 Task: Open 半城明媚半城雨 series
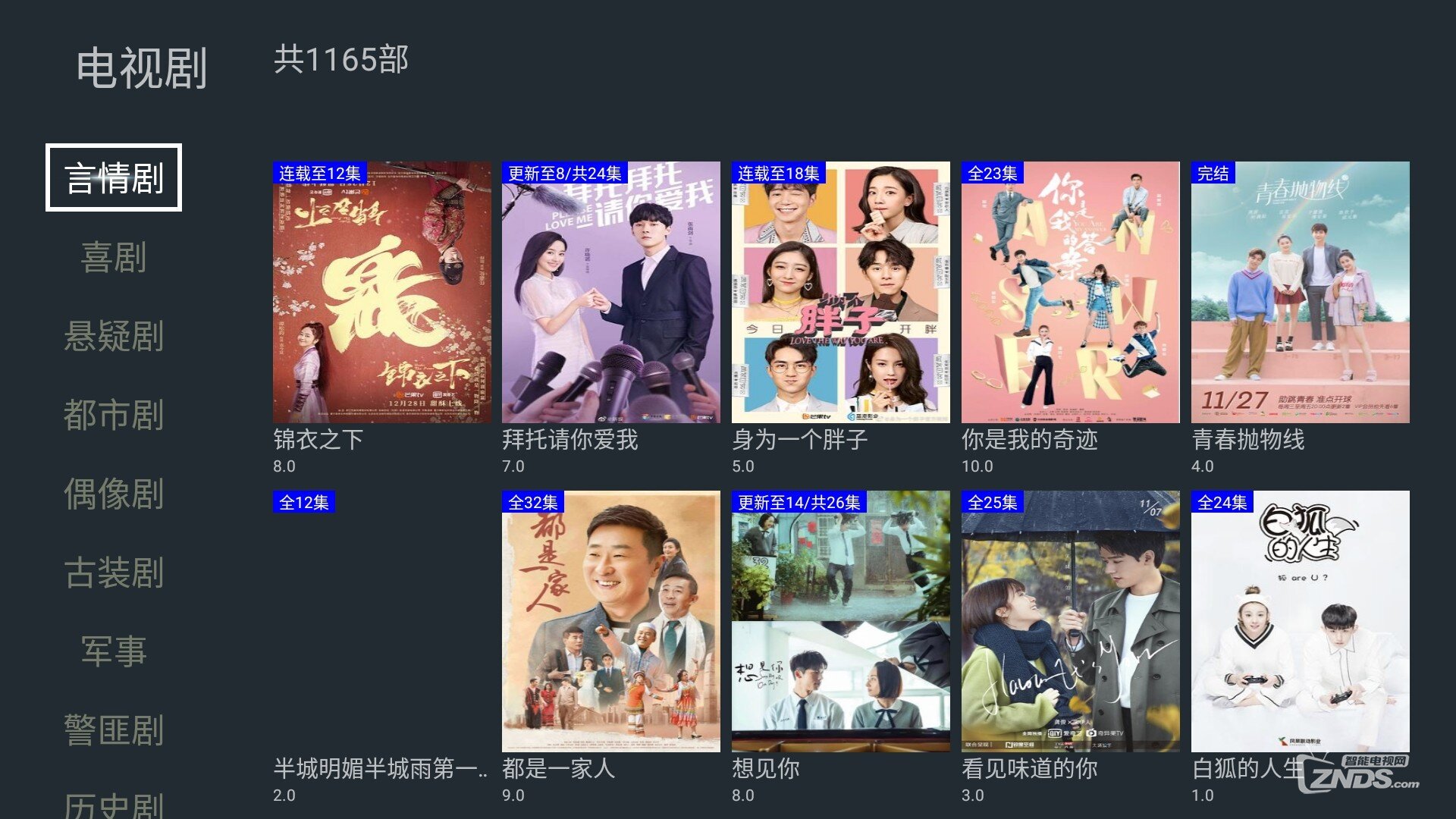[381, 621]
